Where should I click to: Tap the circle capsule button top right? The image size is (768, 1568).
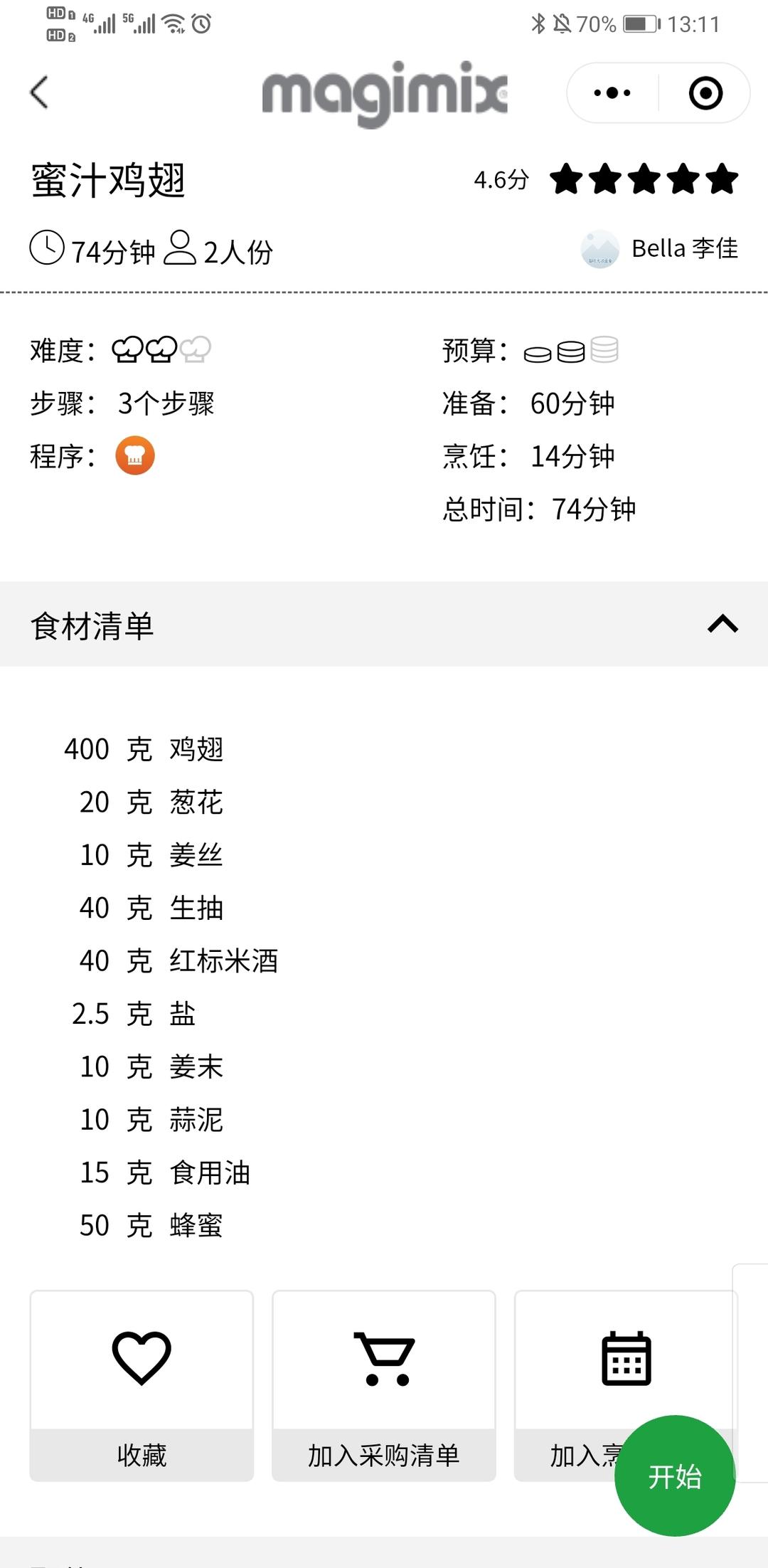point(705,92)
